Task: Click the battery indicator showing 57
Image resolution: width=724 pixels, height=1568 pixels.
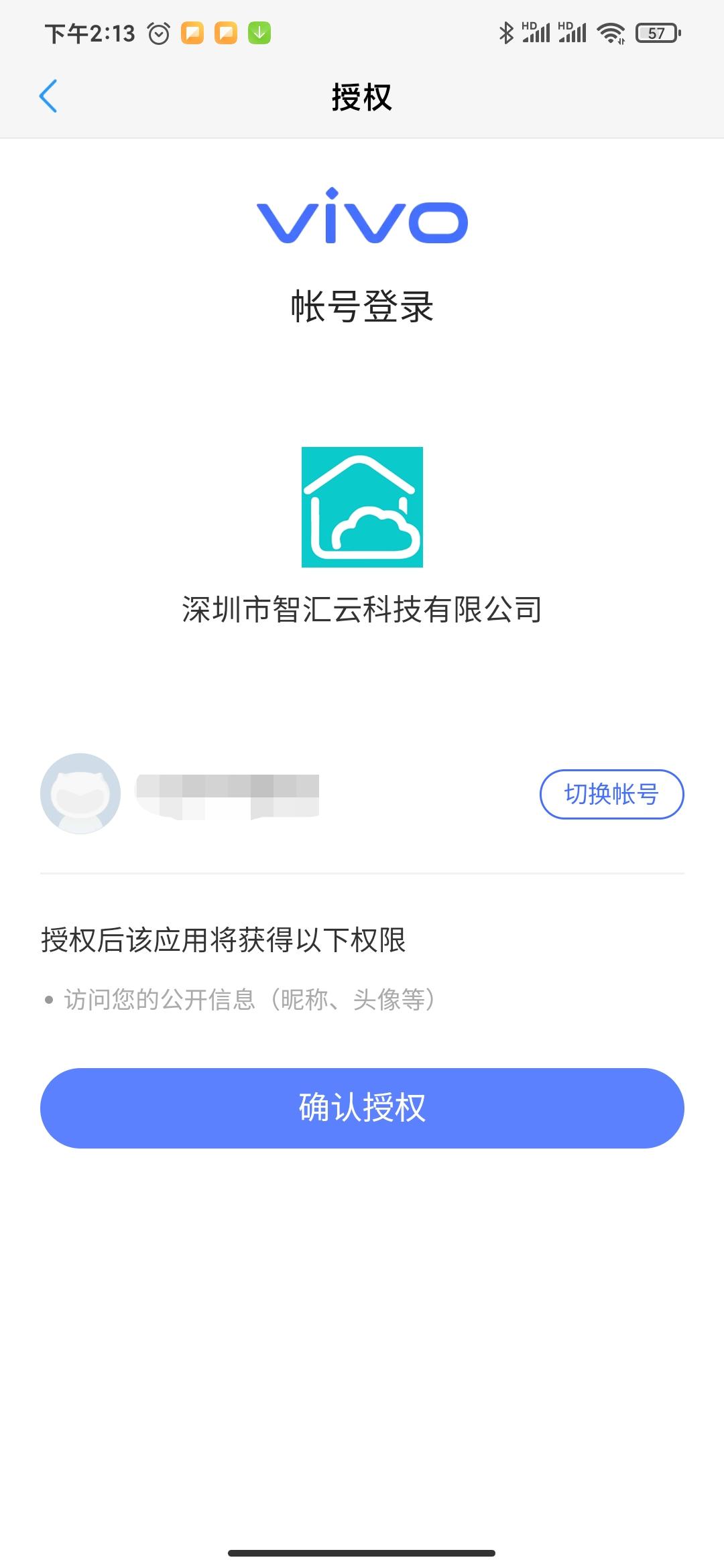Action: [x=654, y=31]
